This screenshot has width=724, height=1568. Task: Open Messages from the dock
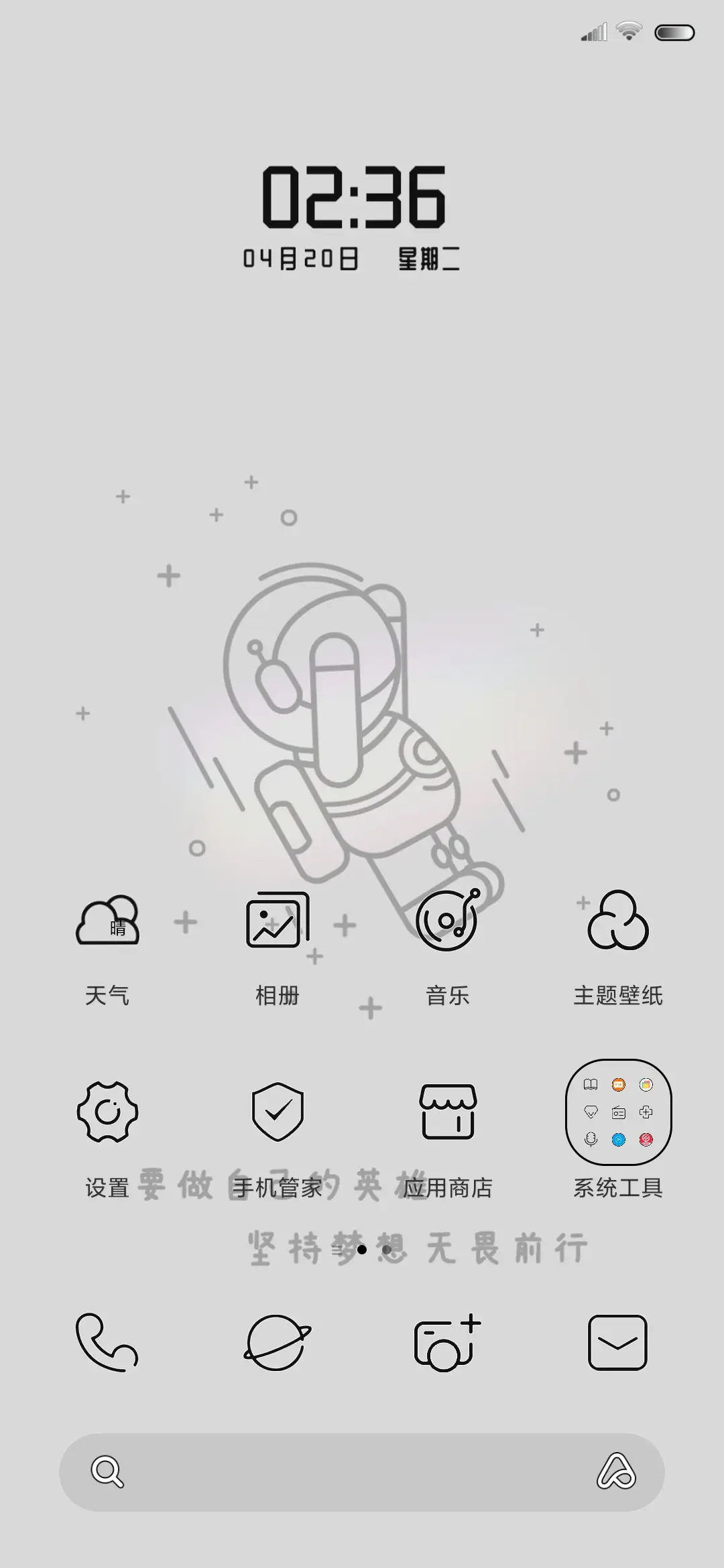point(617,1344)
